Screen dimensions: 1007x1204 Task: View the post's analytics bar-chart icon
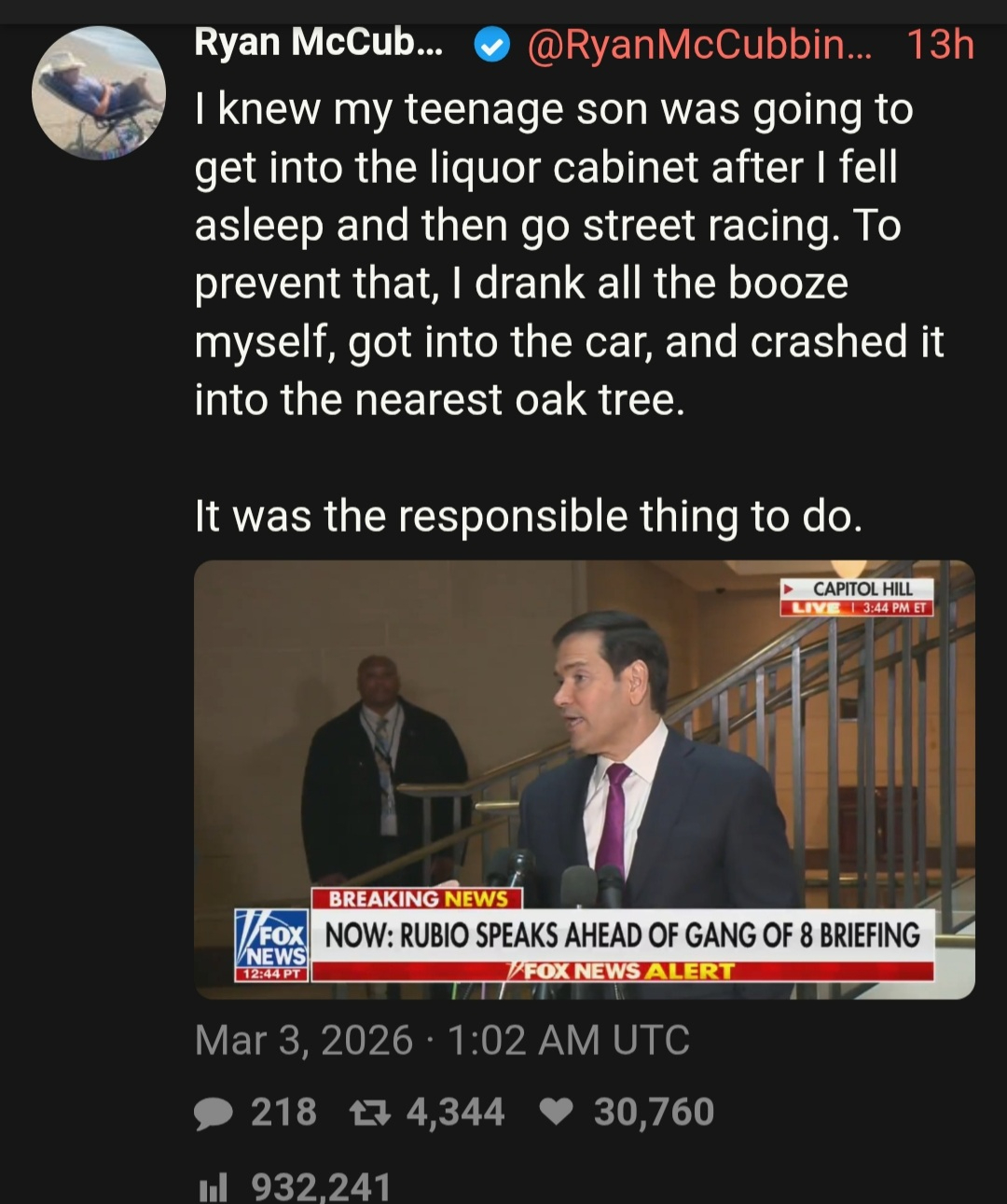coord(214,1186)
